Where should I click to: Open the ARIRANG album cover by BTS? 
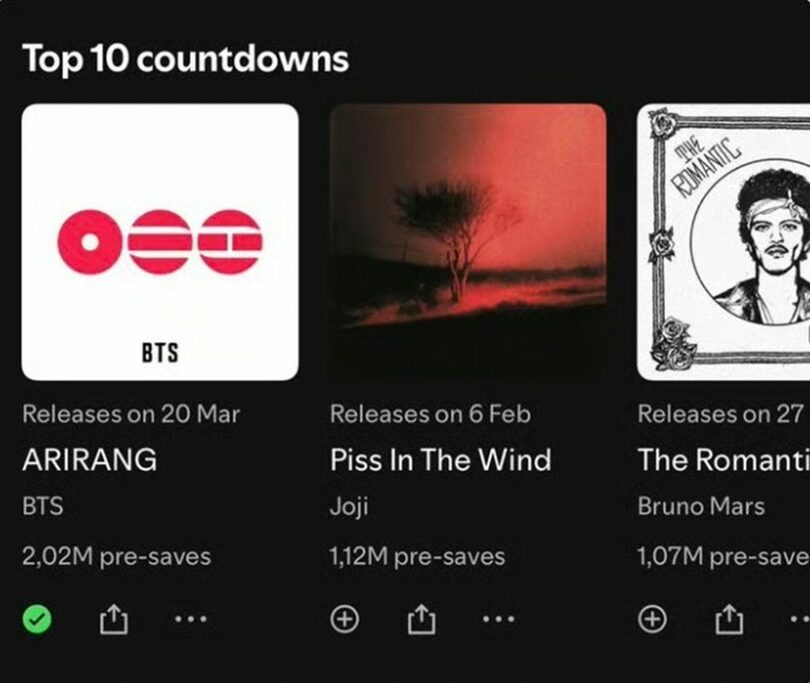[x=160, y=242]
